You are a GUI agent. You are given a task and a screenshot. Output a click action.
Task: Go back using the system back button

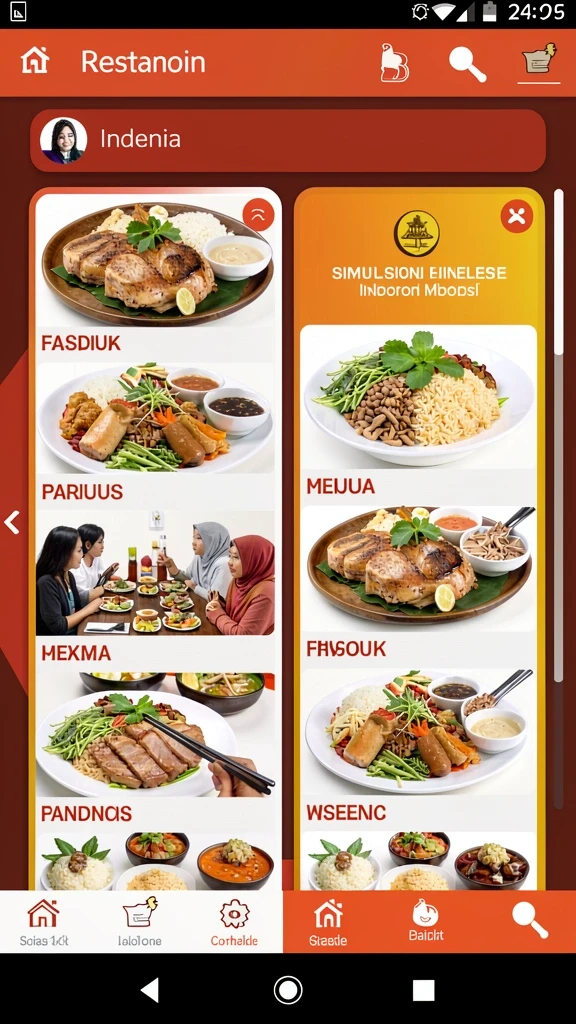click(x=150, y=990)
